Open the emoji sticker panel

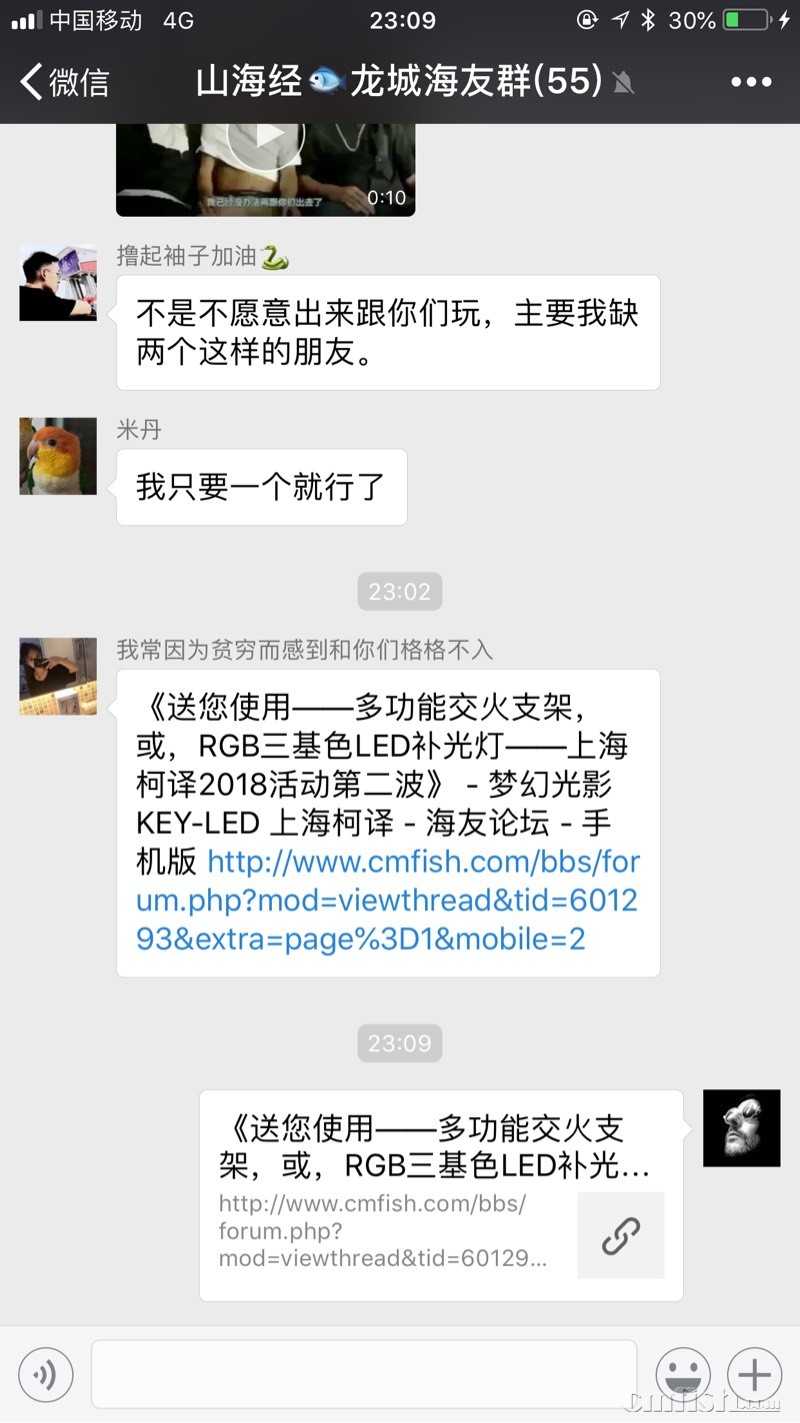point(683,1374)
